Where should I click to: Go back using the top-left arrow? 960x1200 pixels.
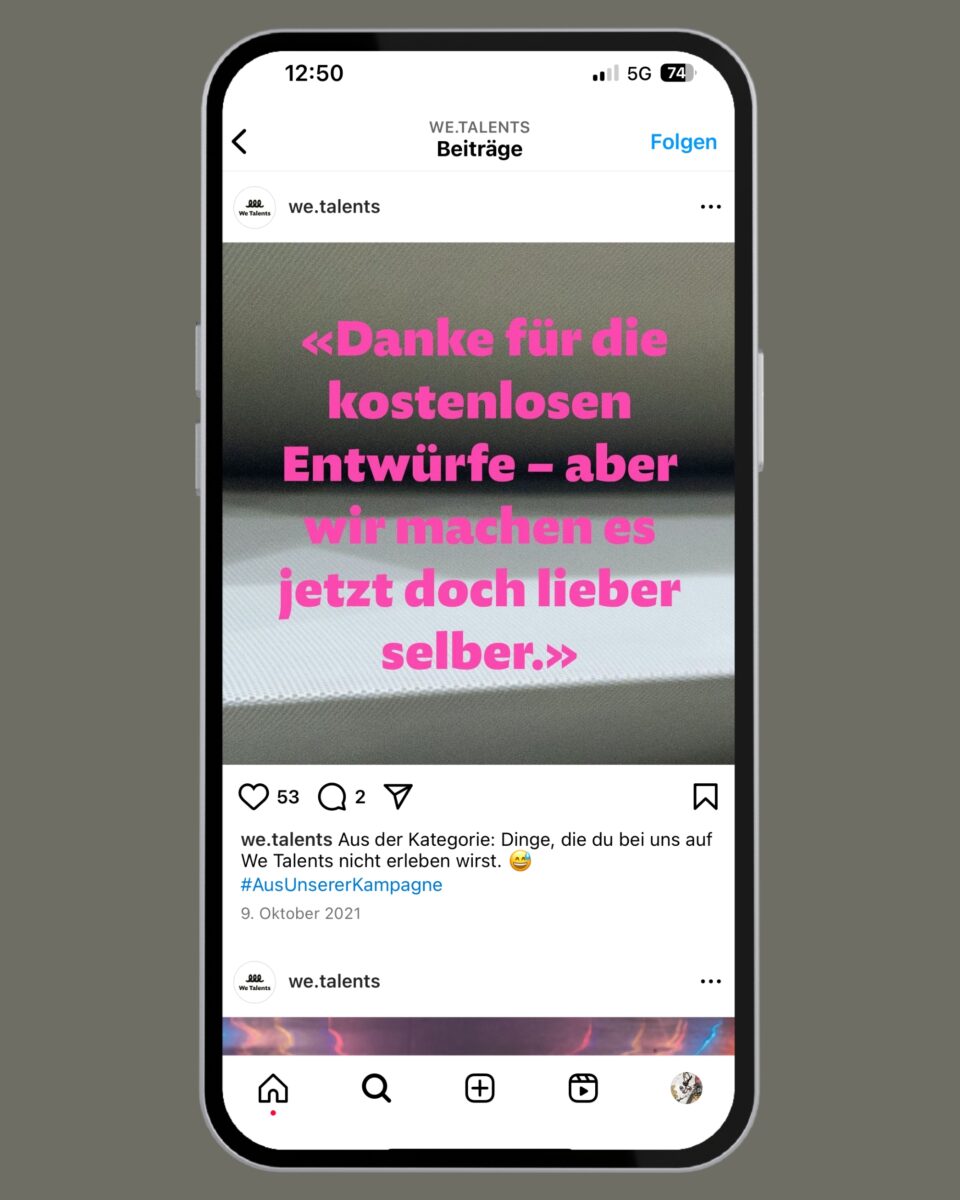pyautogui.click(x=240, y=142)
